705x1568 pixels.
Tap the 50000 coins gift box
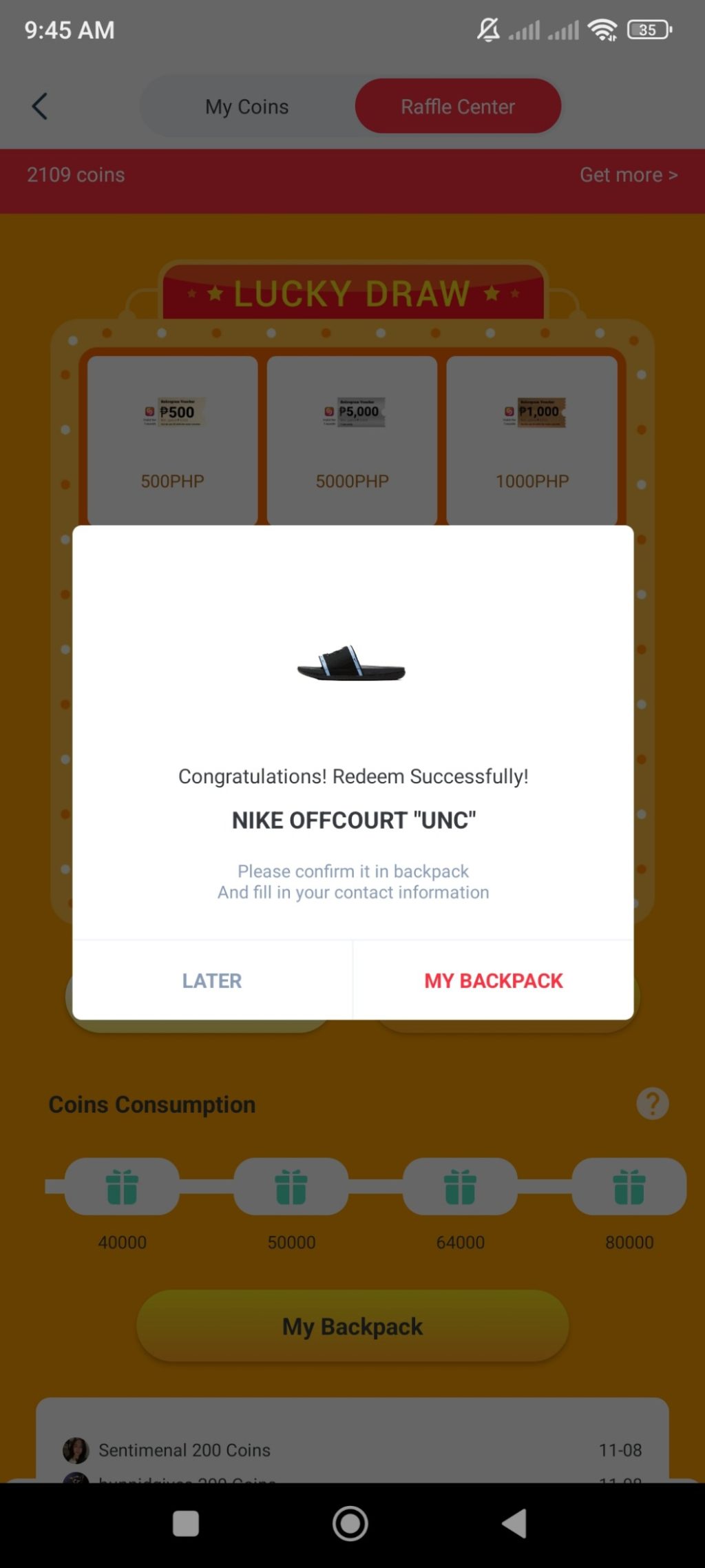click(291, 1186)
